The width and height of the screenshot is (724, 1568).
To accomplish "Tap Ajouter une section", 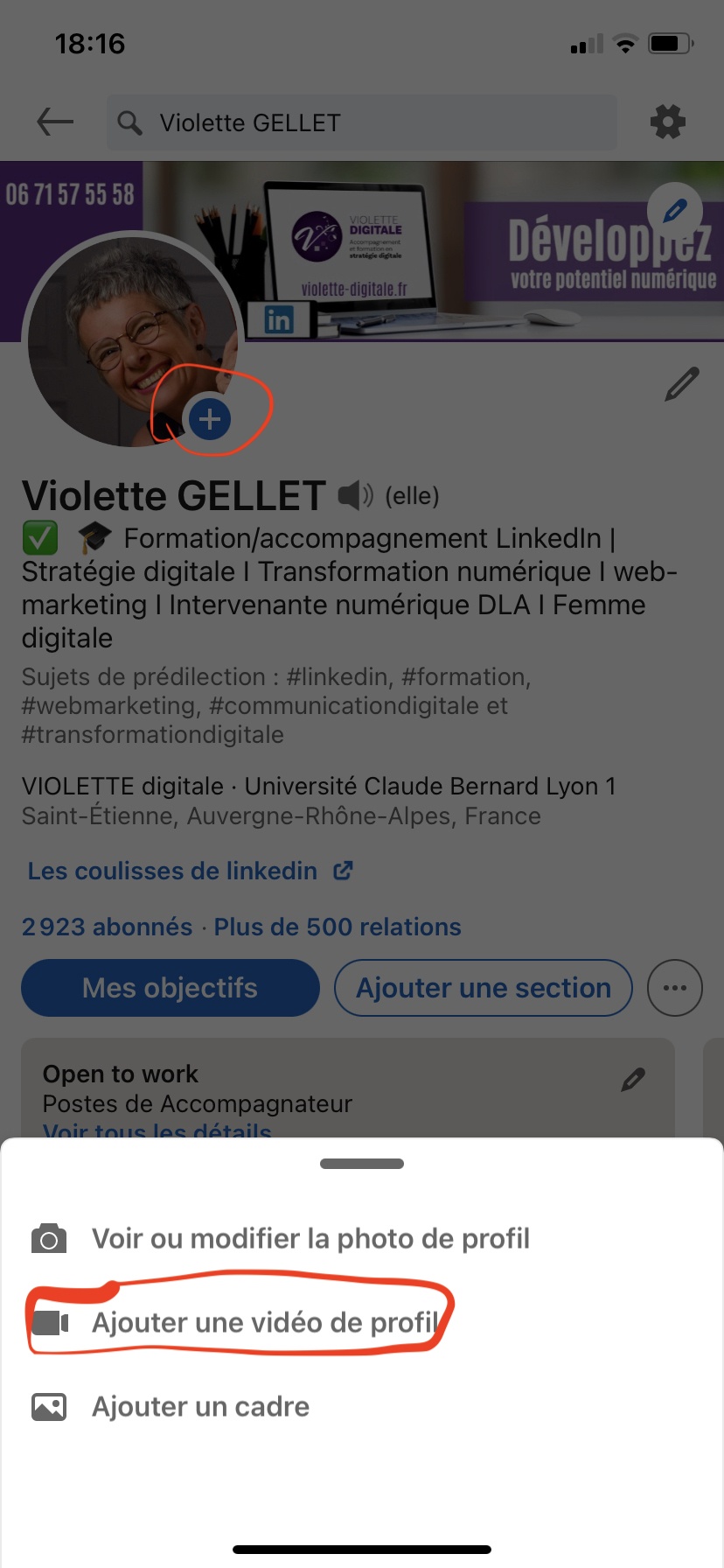I will (484, 988).
